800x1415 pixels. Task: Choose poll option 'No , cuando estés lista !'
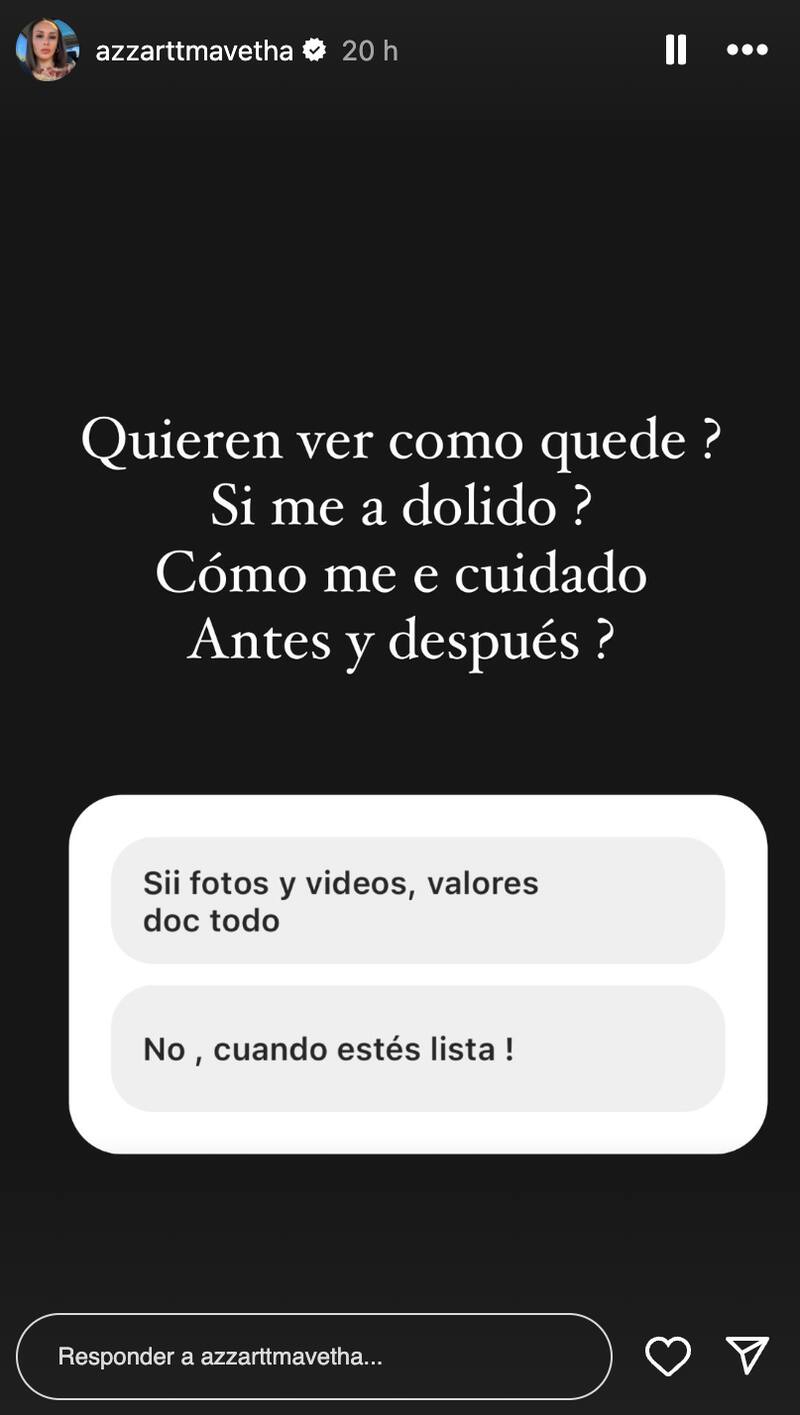417,1049
